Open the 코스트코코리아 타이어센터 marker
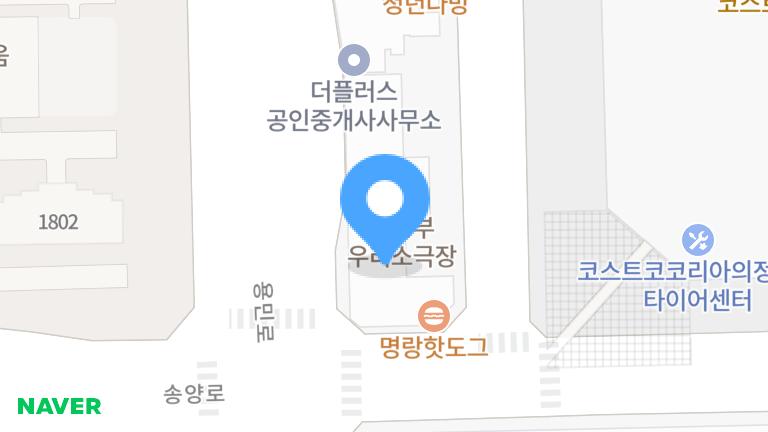 697,240
